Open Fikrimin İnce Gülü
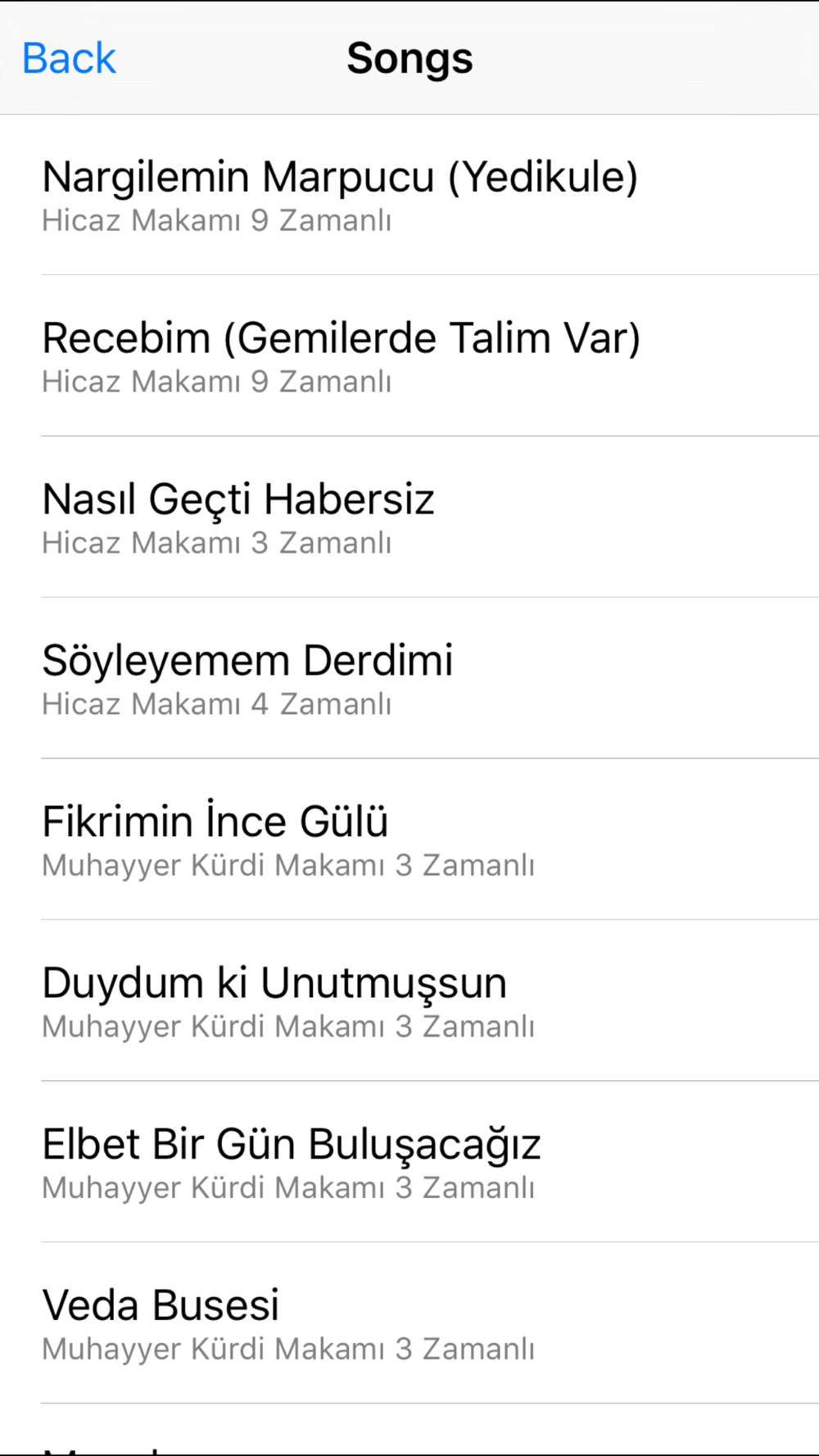Screen dimensions: 819x1456 coord(409,839)
